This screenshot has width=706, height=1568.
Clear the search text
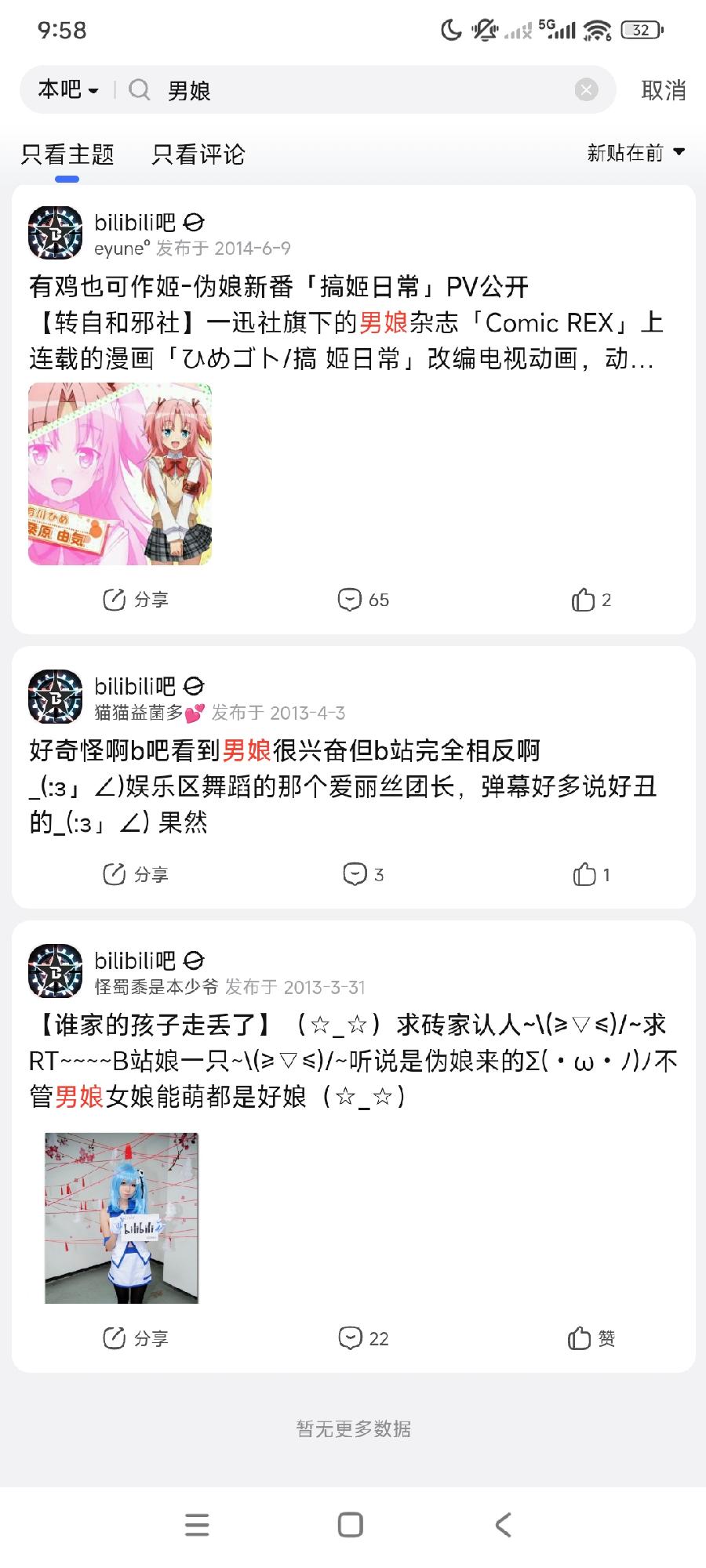586,90
